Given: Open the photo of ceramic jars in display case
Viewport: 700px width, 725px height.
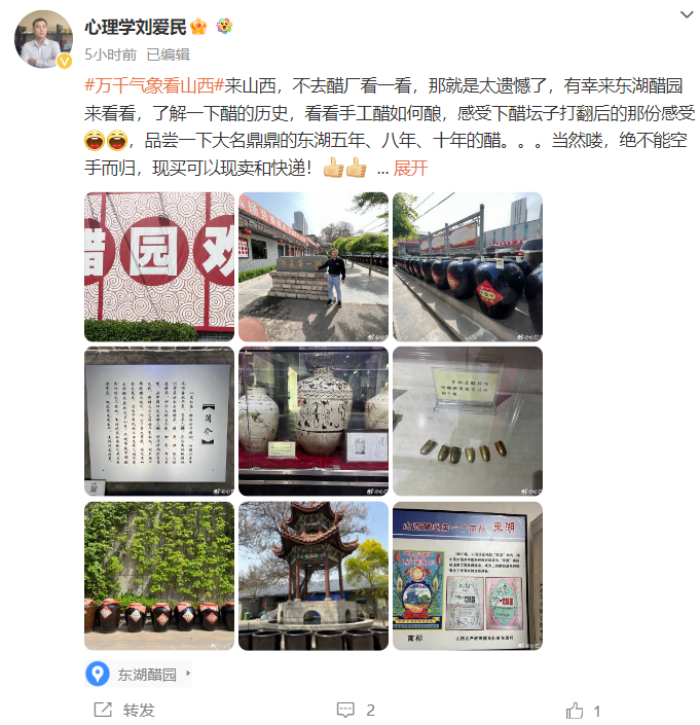Looking at the screenshot, I should (313, 421).
